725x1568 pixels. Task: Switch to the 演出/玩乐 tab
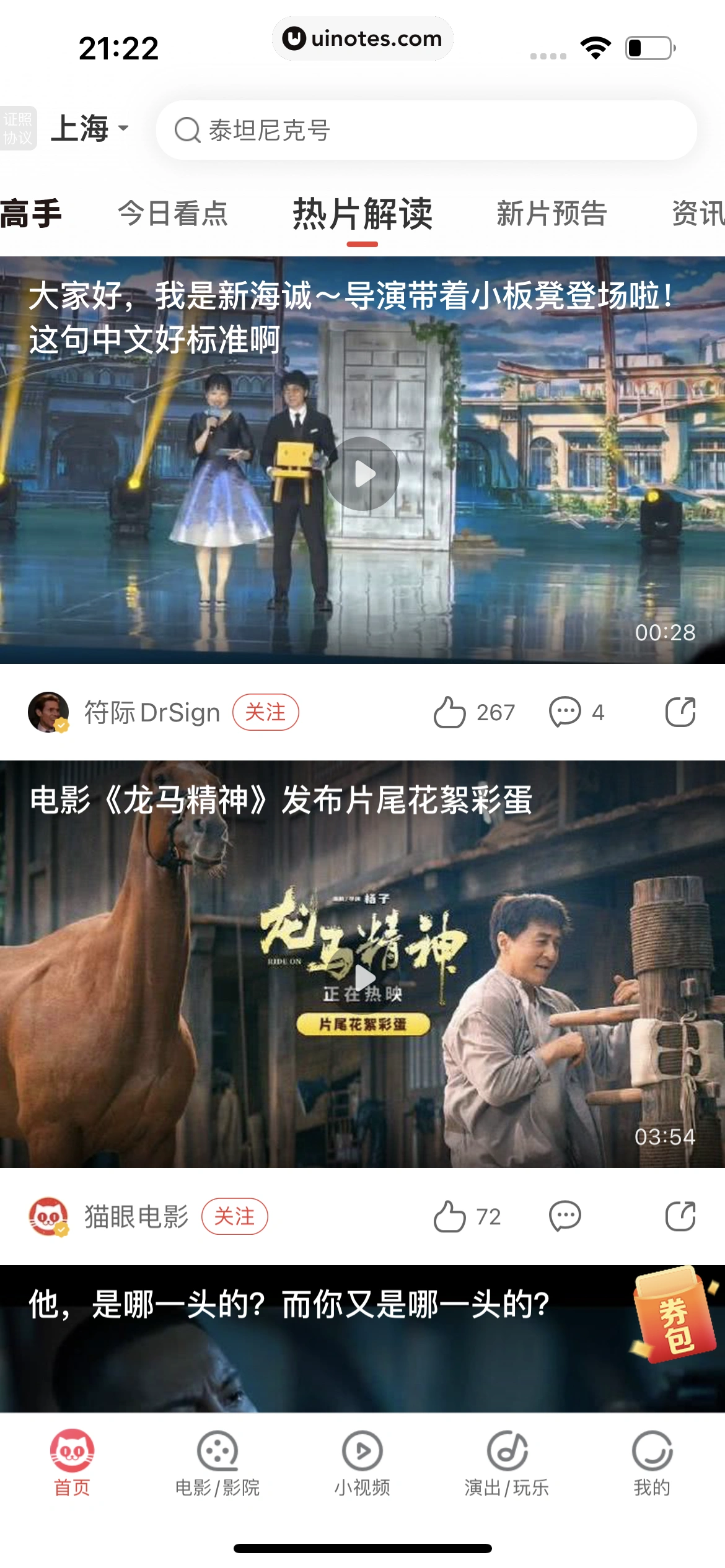click(507, 1461)
